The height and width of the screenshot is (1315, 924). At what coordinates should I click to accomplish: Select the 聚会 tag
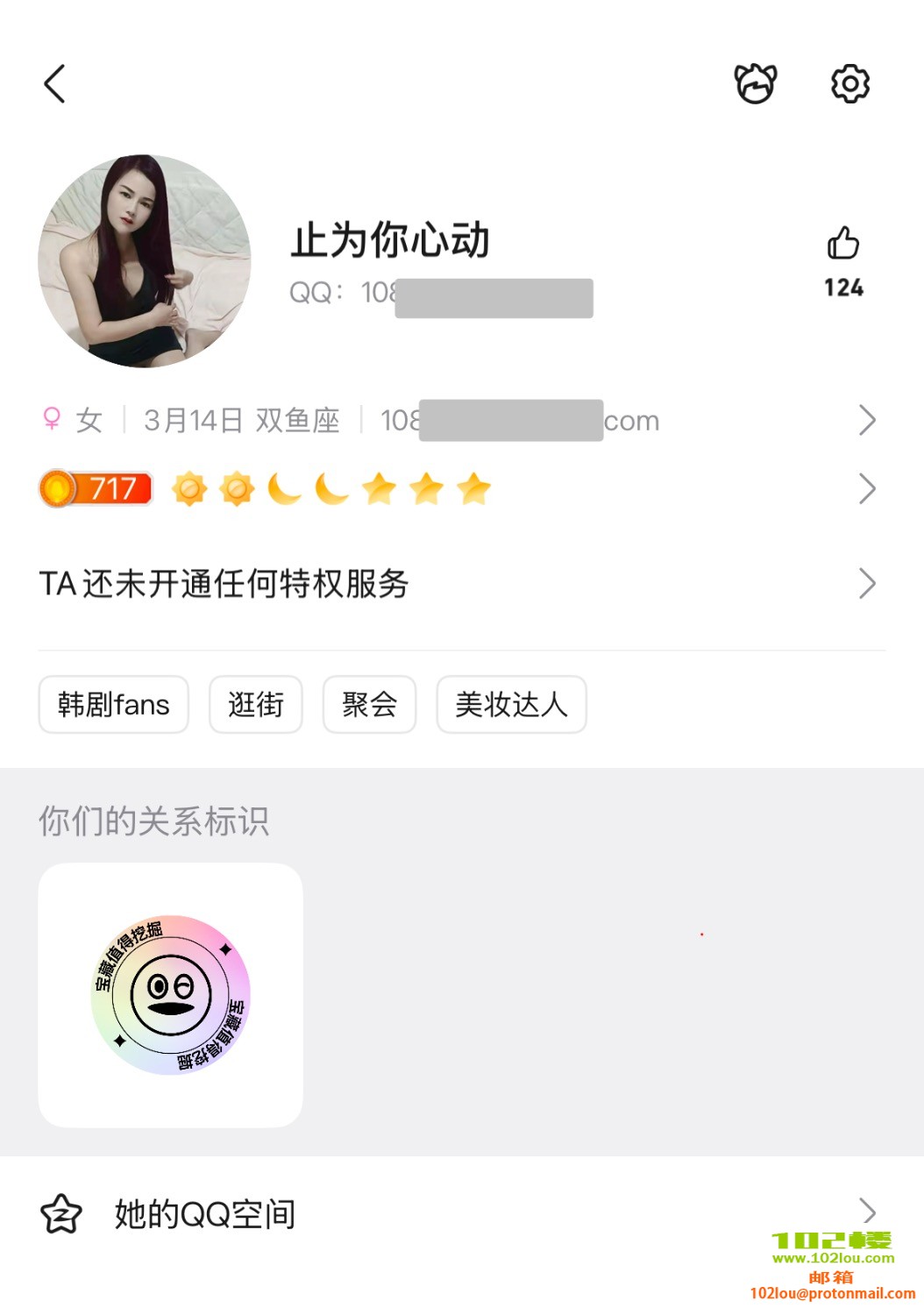tap(369, 705)
